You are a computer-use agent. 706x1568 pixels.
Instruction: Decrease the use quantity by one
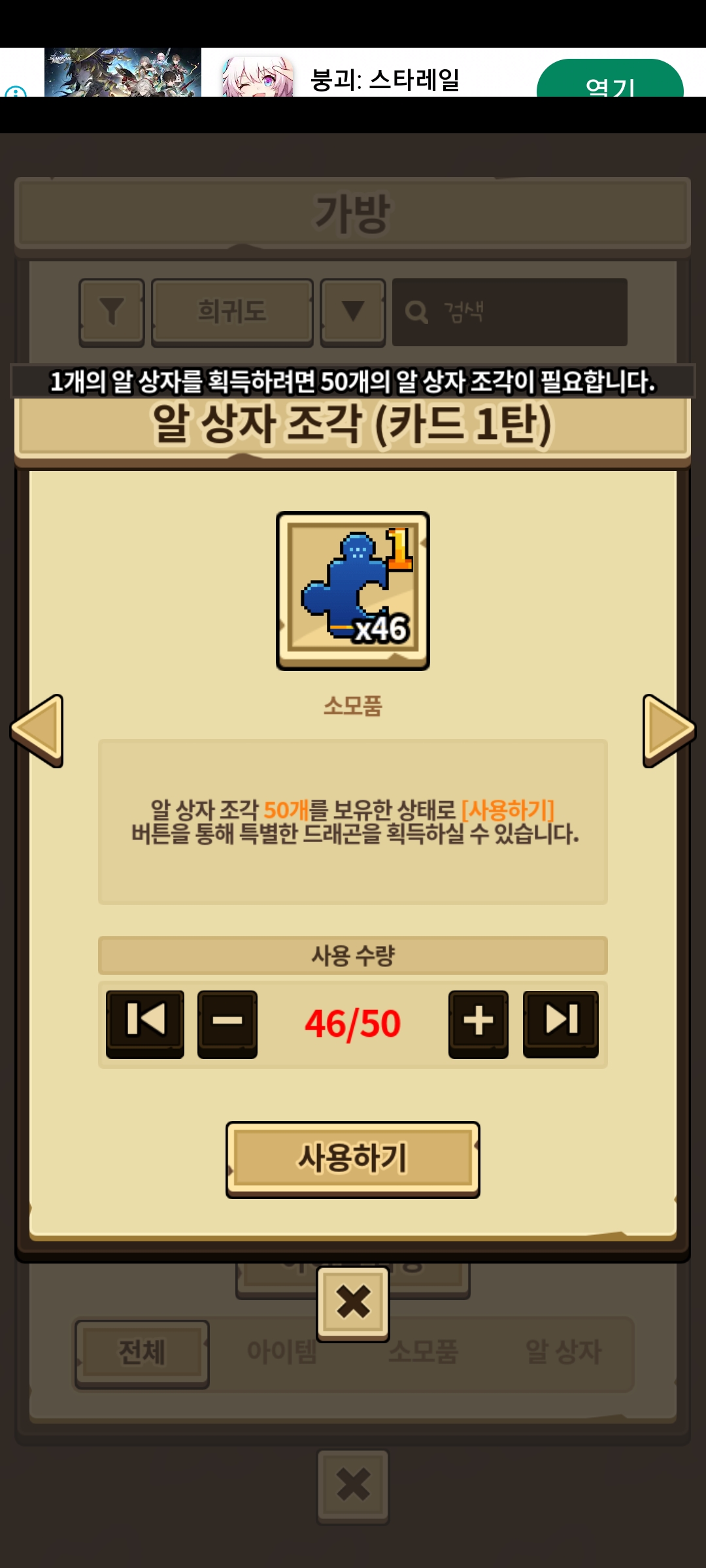(x=227, y=1022)
